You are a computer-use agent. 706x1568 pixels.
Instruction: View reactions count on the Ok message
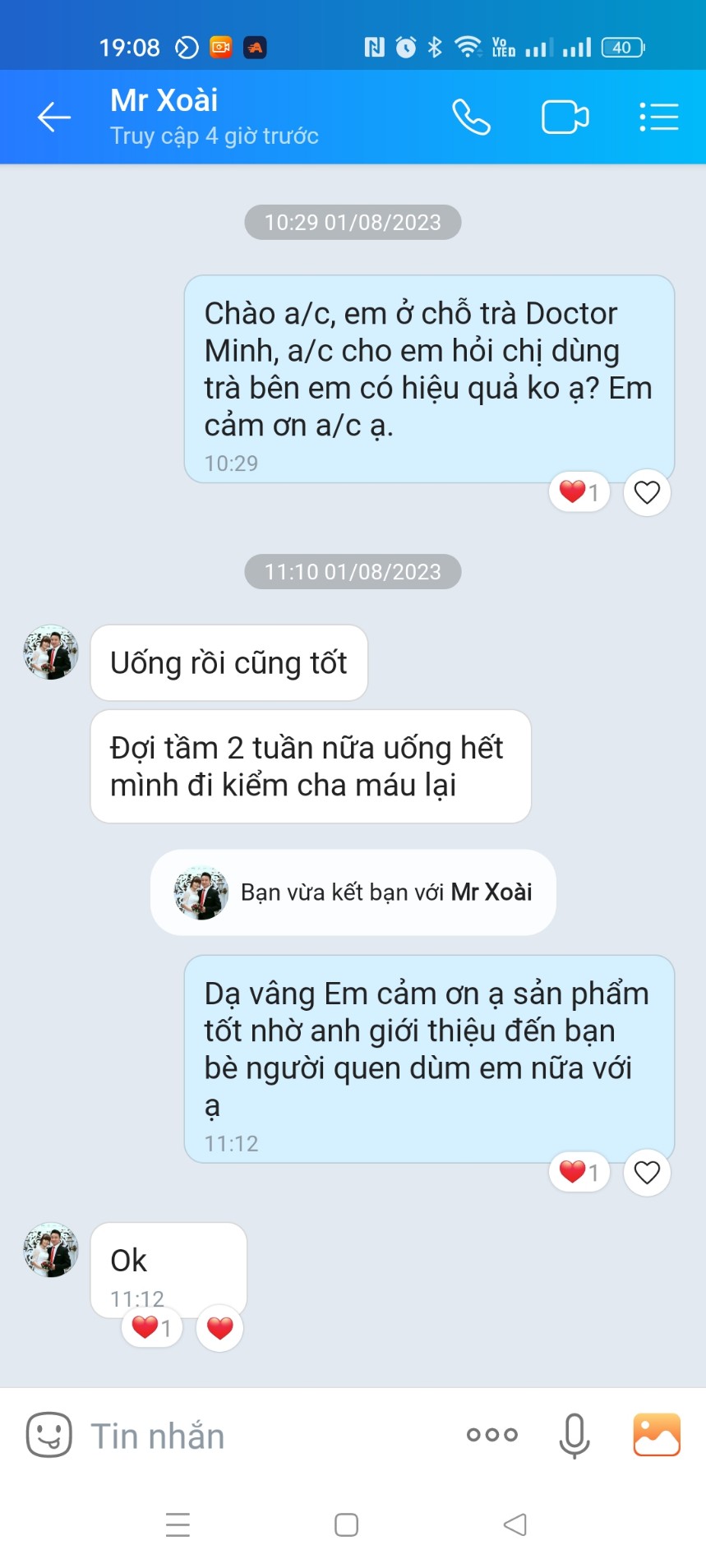[x=152, y=1328]
